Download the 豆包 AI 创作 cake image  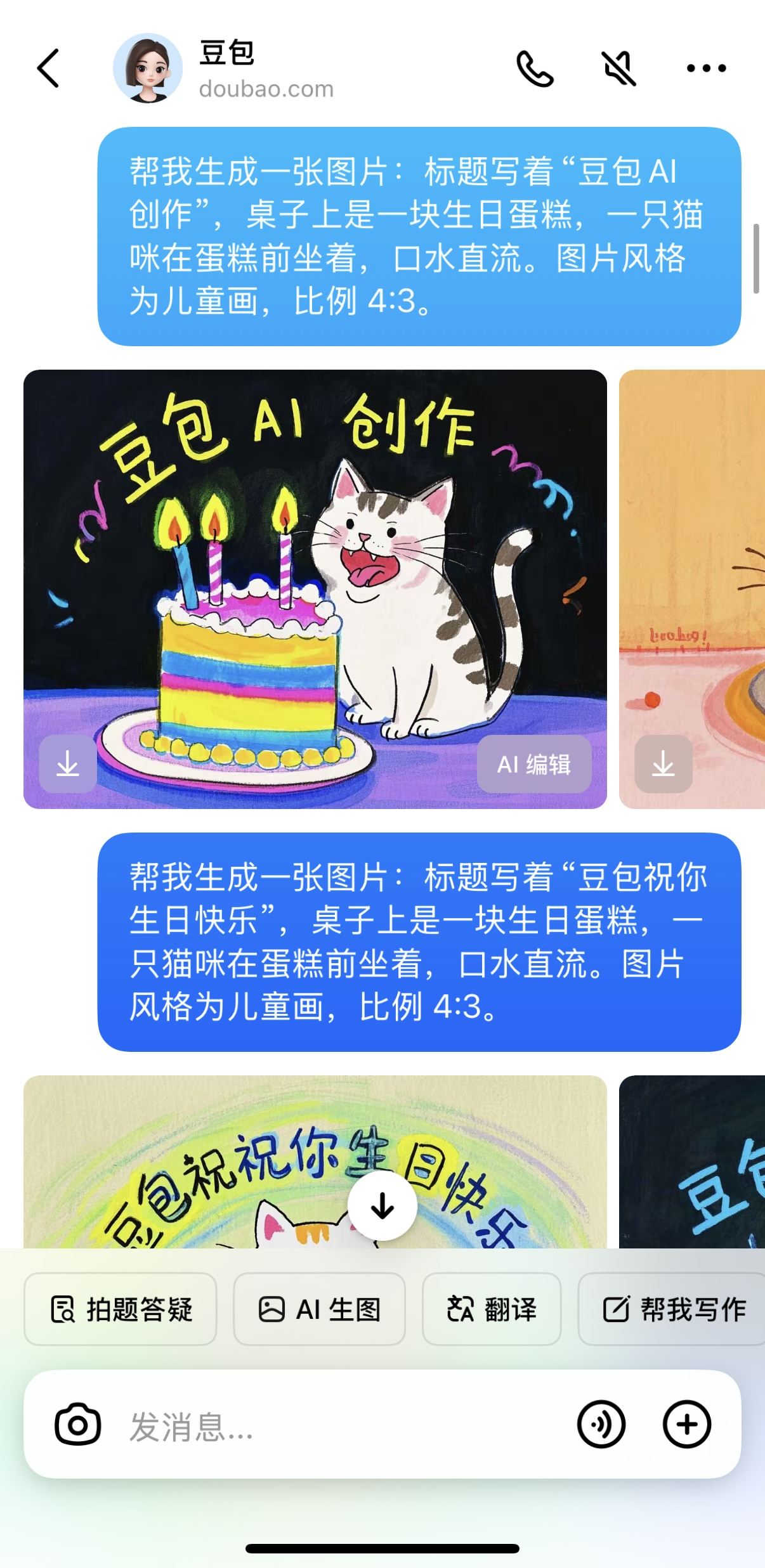coord(68,763)
